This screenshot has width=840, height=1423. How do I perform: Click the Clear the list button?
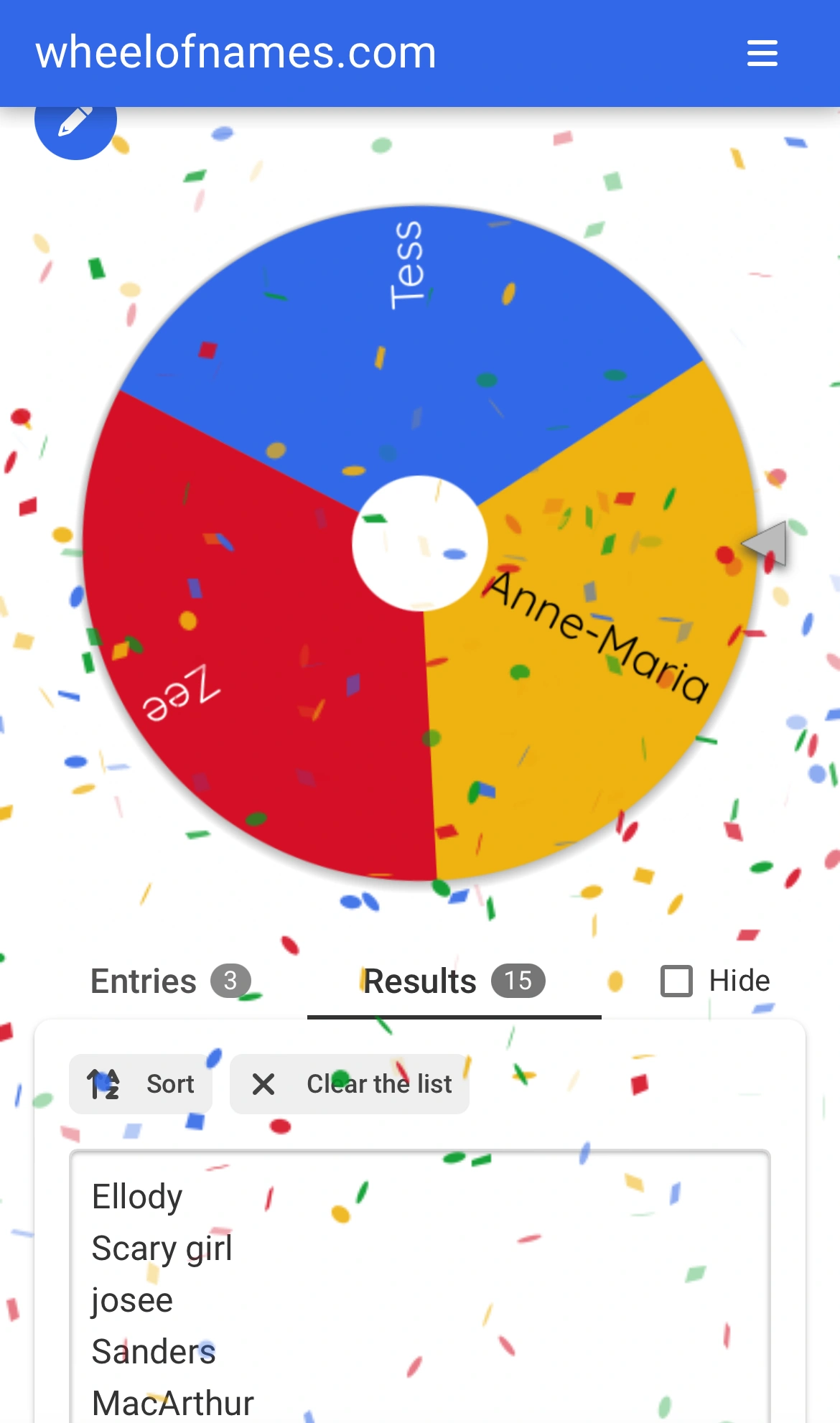350,1084
